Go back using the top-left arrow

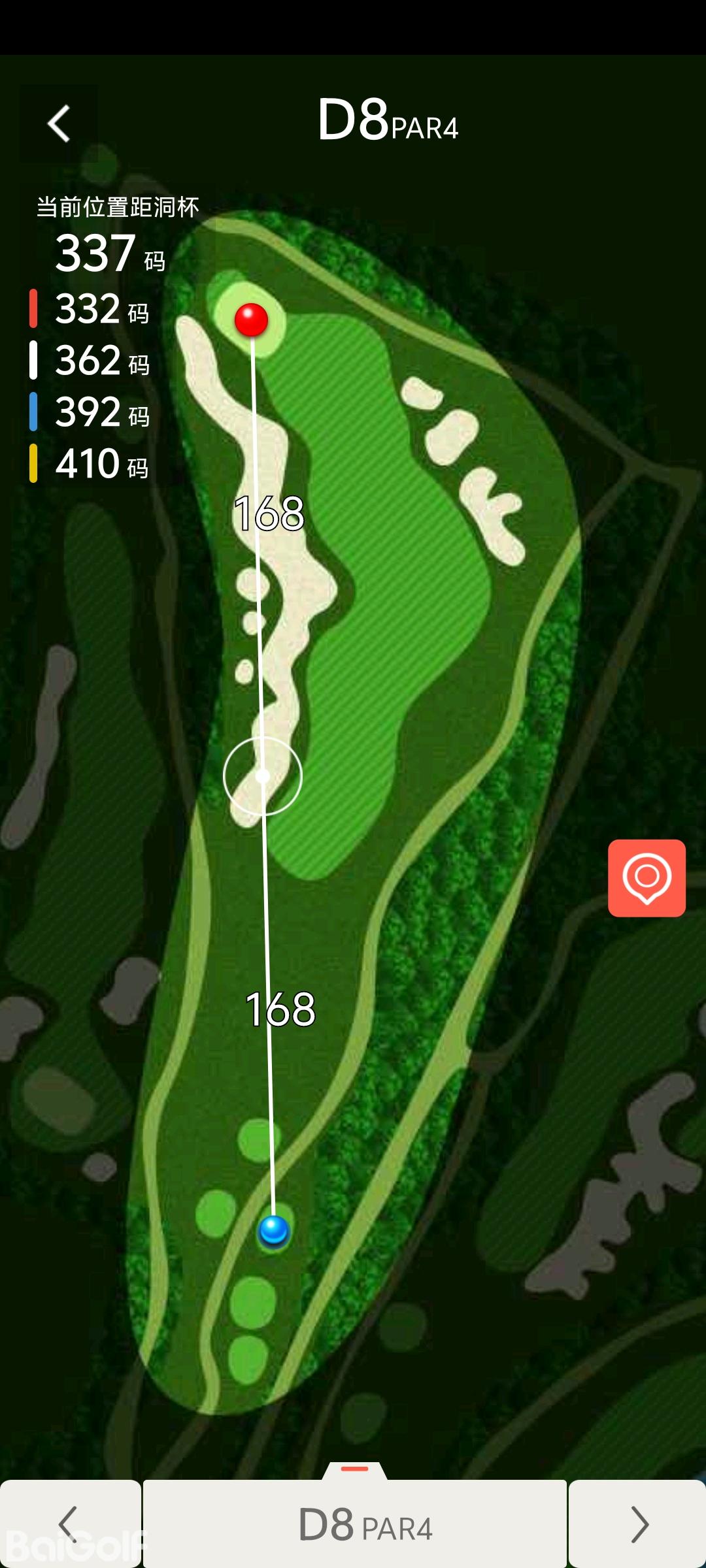59,123
